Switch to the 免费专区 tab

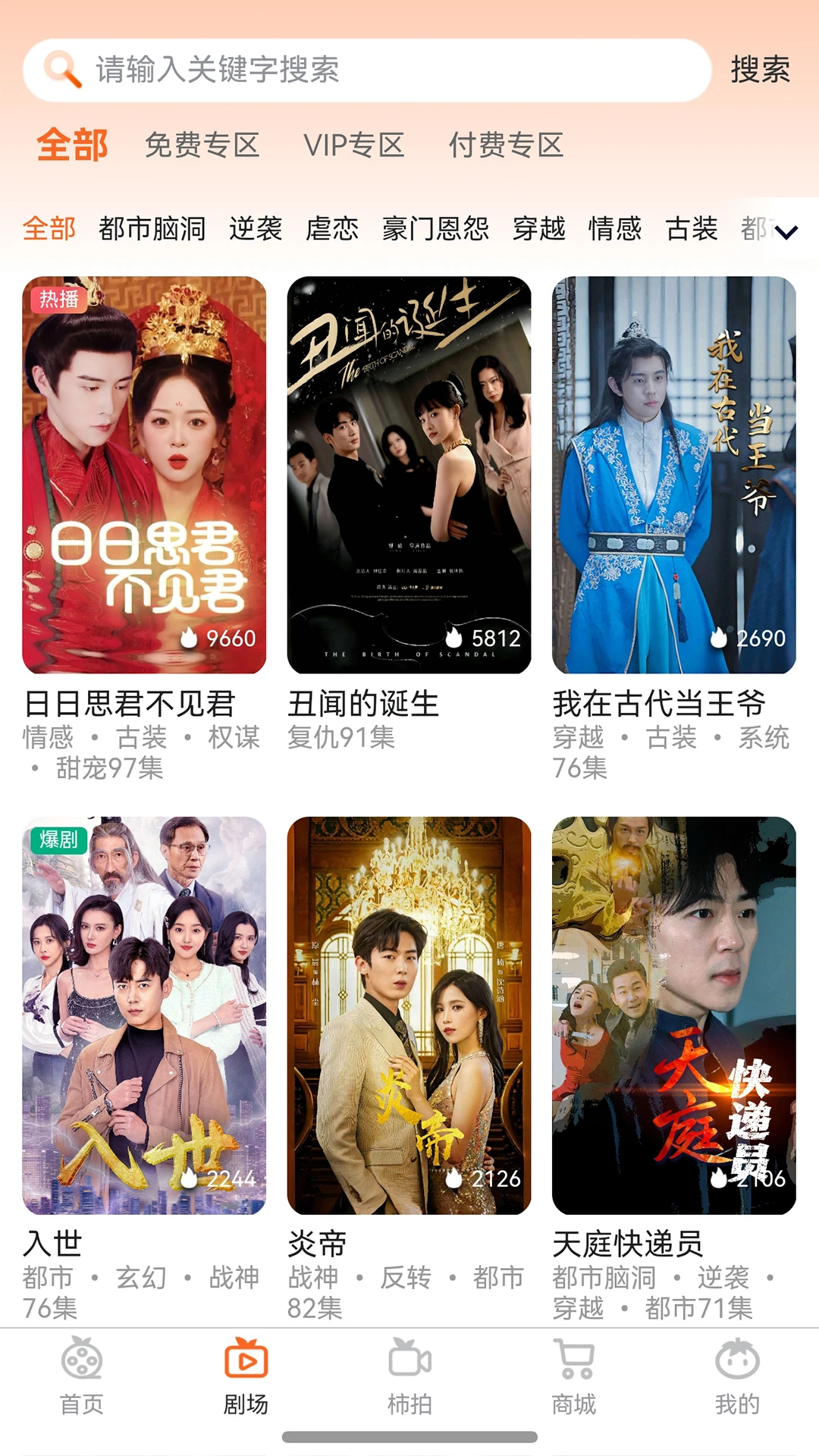click(x=202, y=145)
